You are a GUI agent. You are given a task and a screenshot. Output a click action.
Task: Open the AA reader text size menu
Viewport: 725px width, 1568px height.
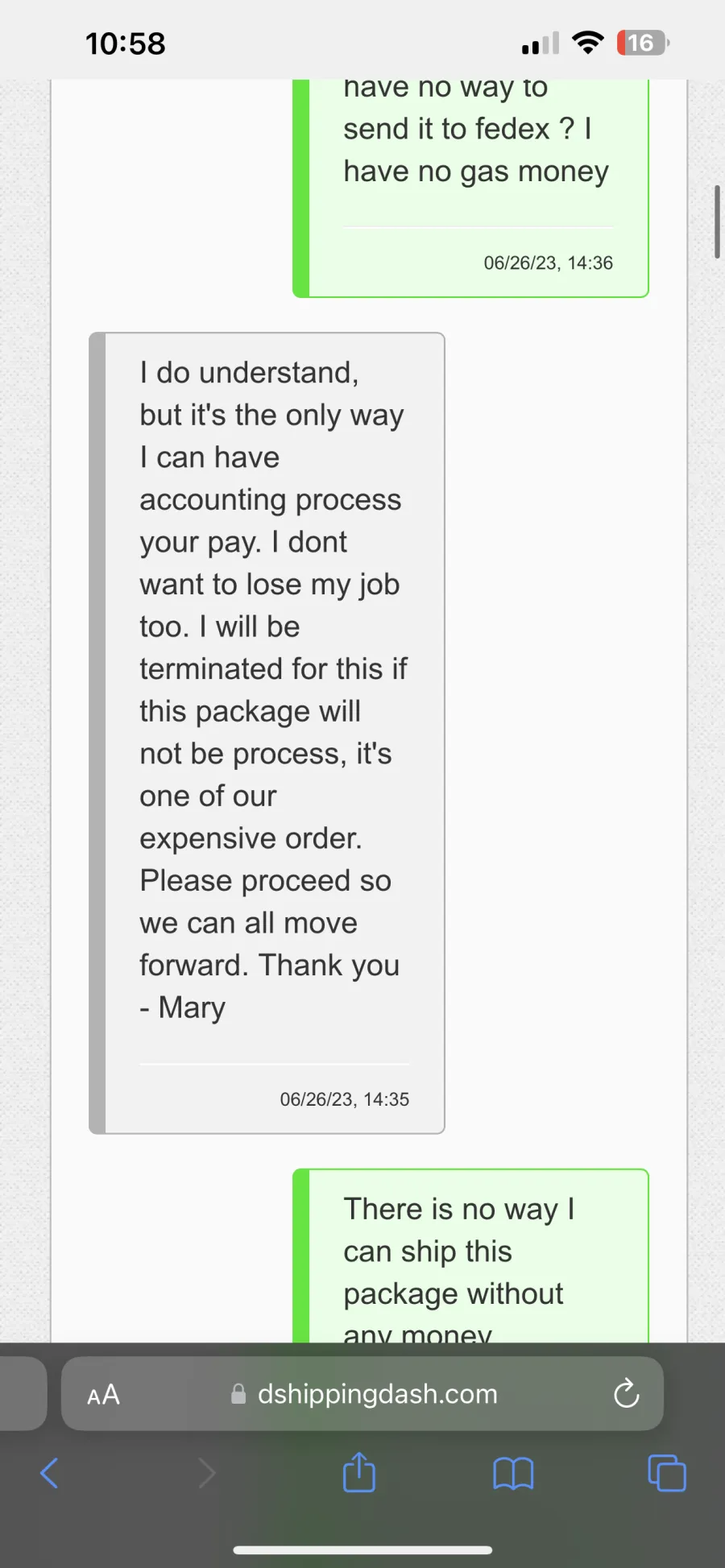click(104, 1394)
